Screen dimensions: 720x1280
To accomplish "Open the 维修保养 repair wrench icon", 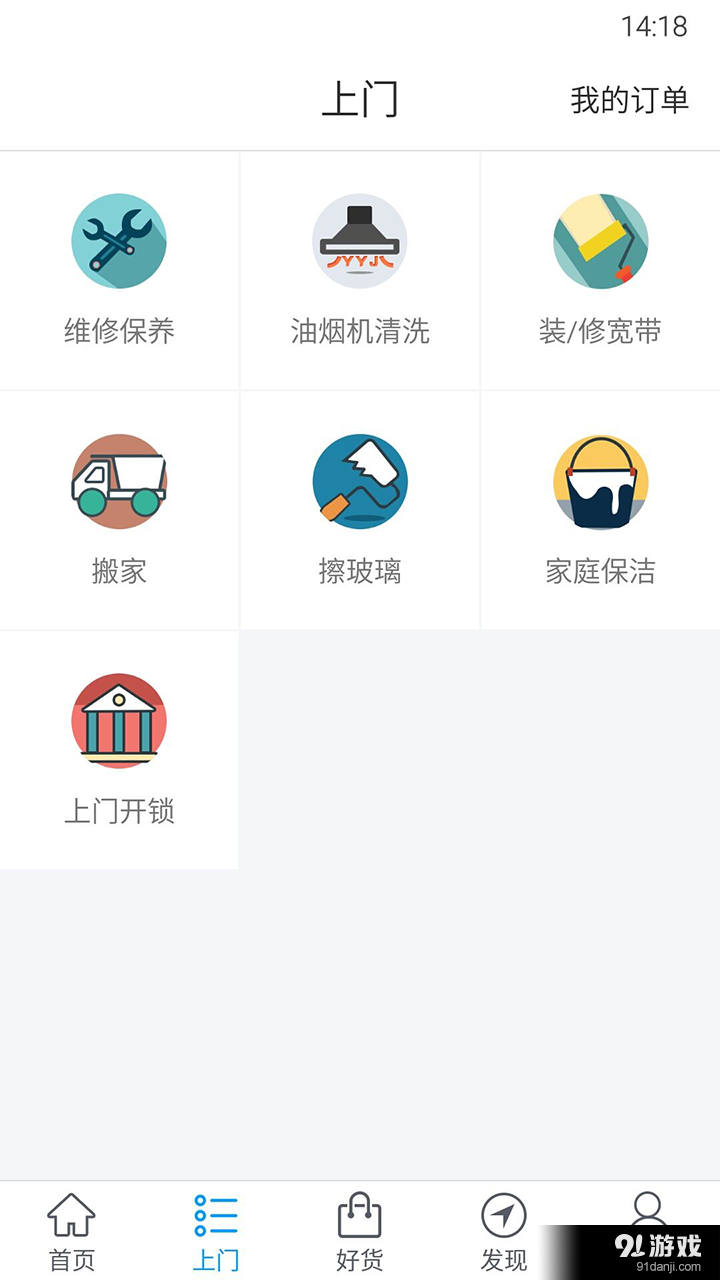I will (119, 241).
